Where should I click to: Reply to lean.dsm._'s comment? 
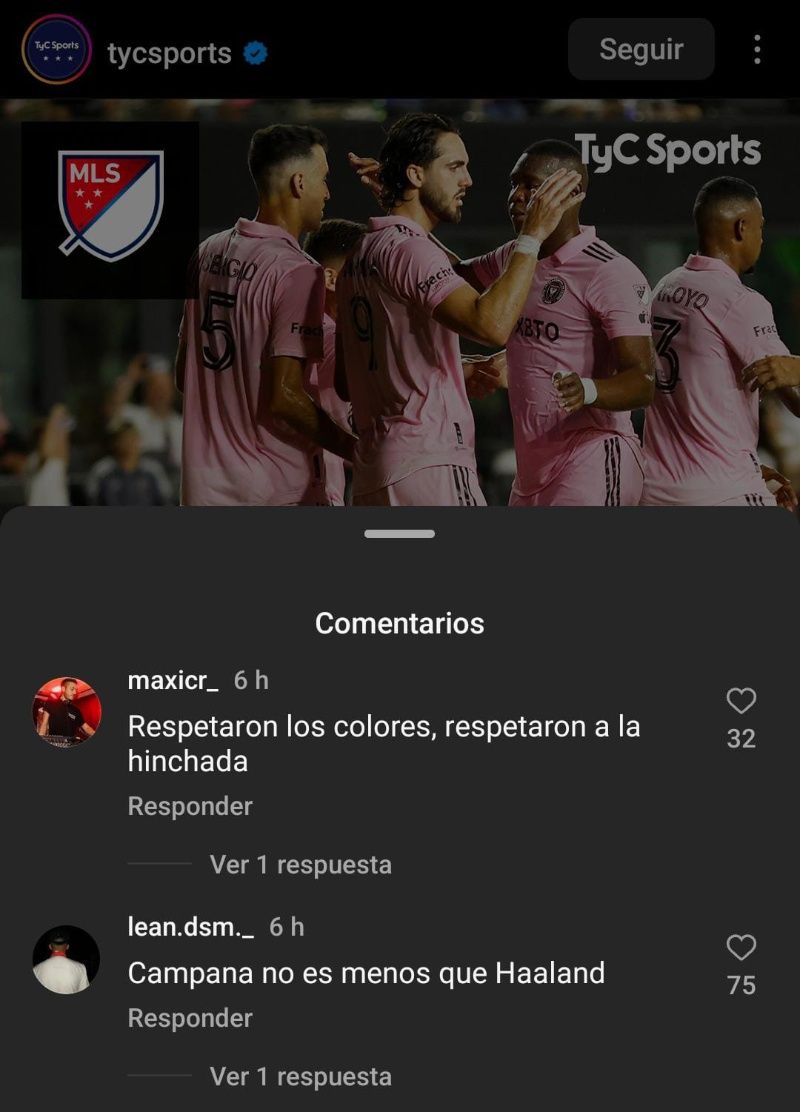190,1018
